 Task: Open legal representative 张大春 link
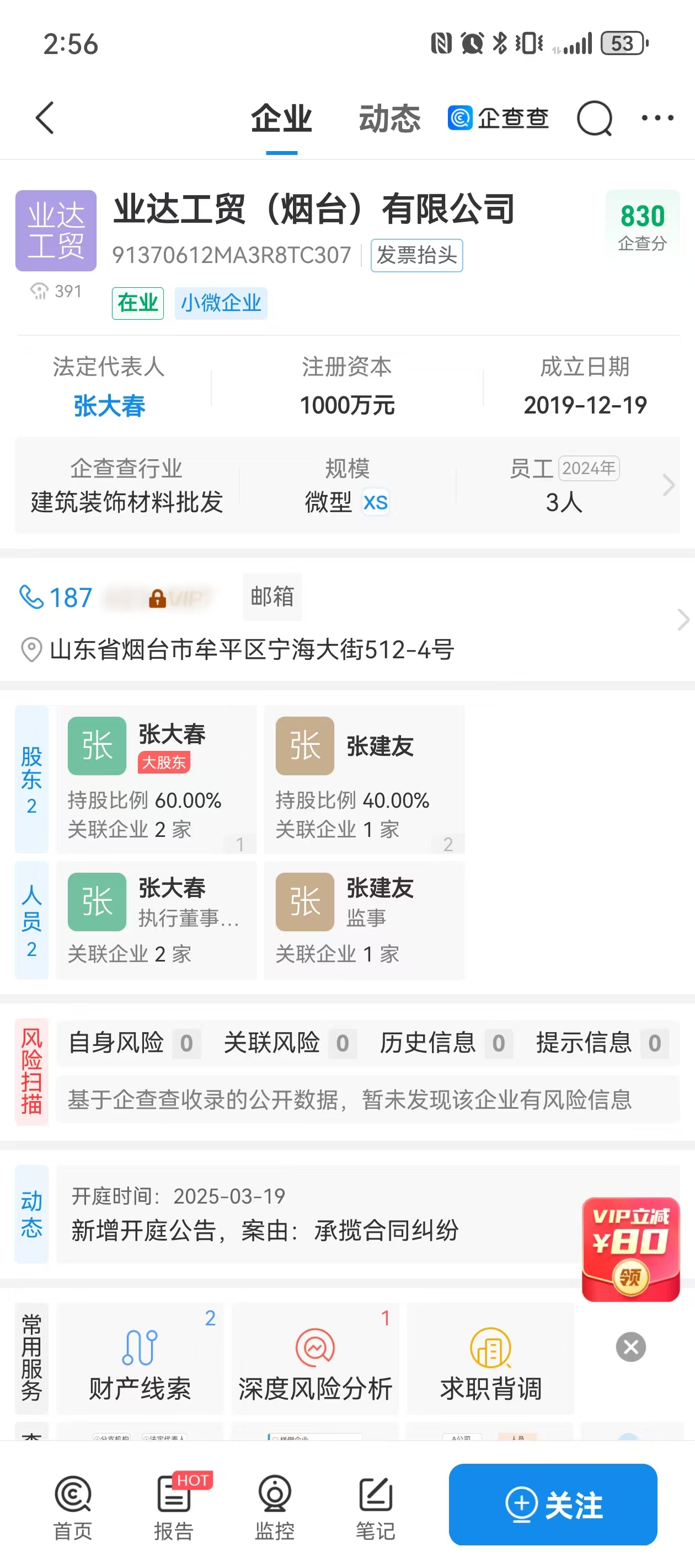109,406
